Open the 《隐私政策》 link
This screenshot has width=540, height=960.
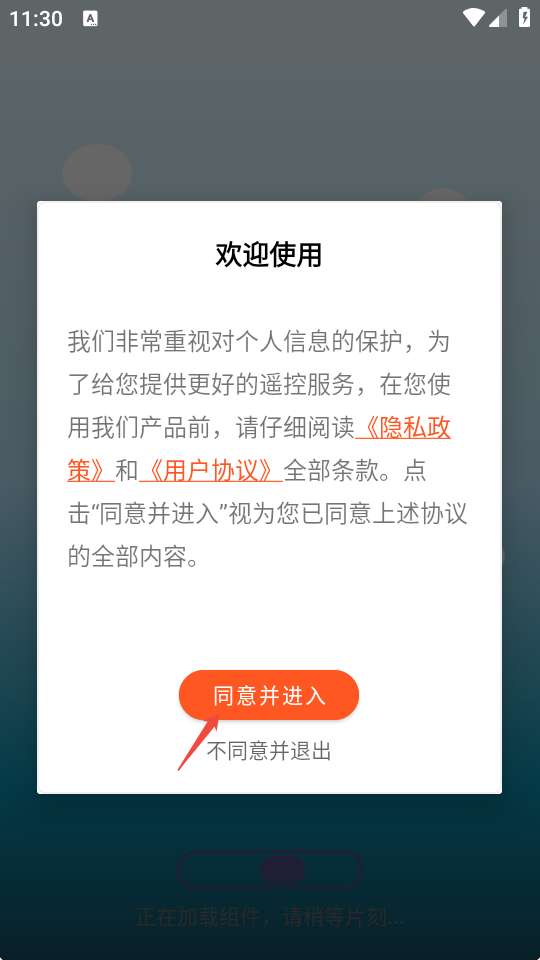tap(403, 428)
